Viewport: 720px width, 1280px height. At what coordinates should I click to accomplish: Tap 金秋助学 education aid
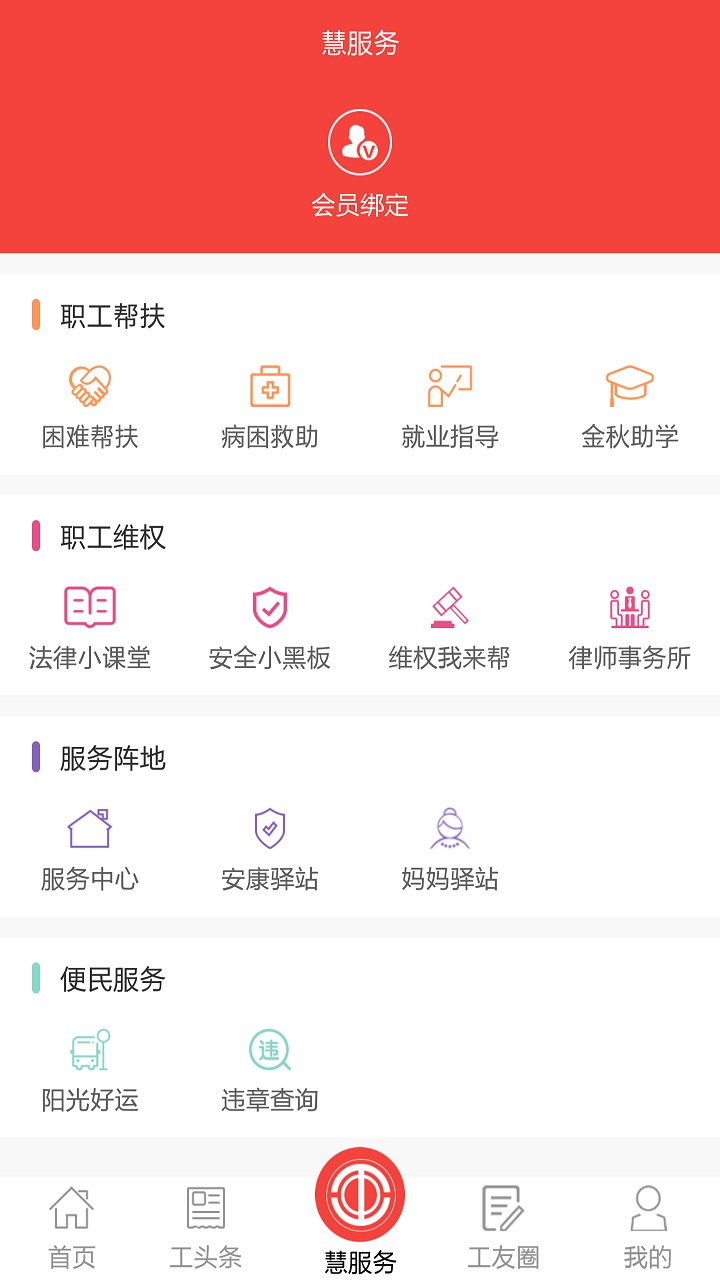click(x=630, y=407)
